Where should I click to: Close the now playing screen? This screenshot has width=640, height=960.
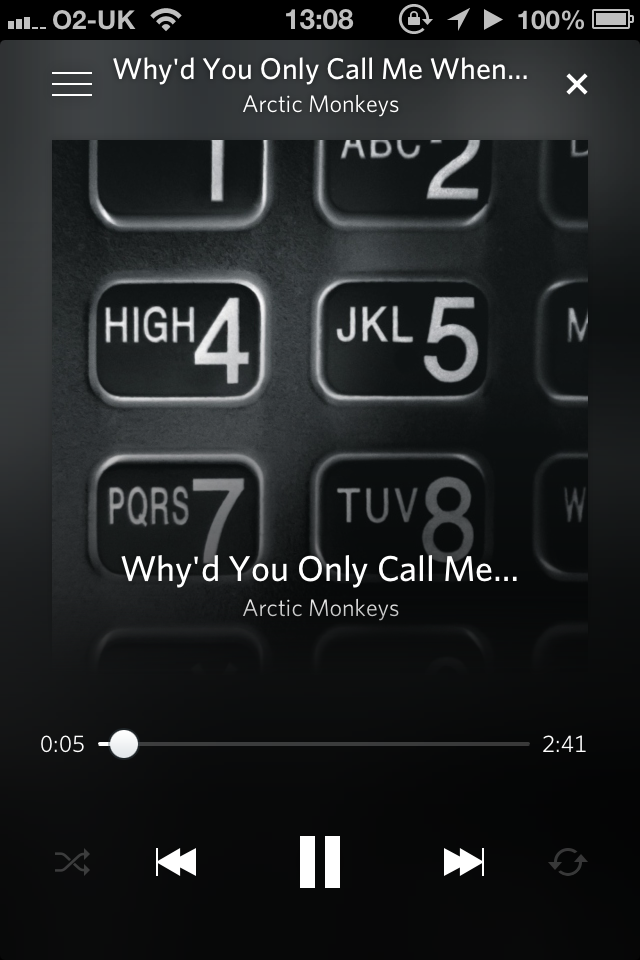577,85
